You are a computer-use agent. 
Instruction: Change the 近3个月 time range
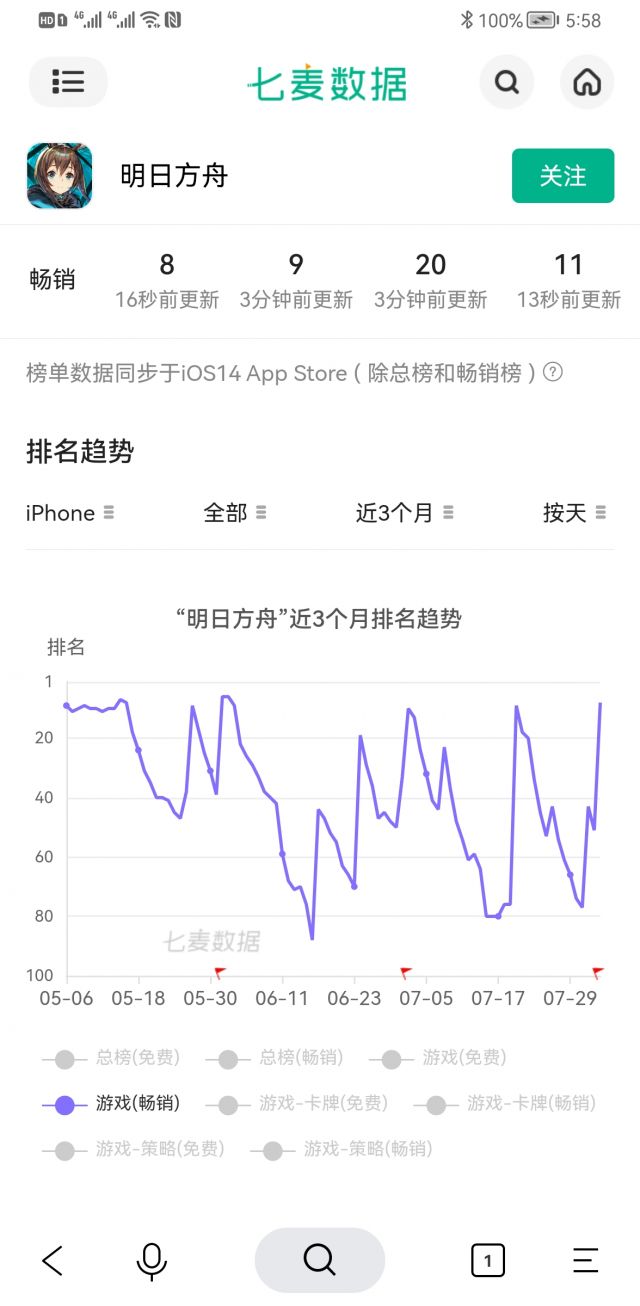pos(405,513)
